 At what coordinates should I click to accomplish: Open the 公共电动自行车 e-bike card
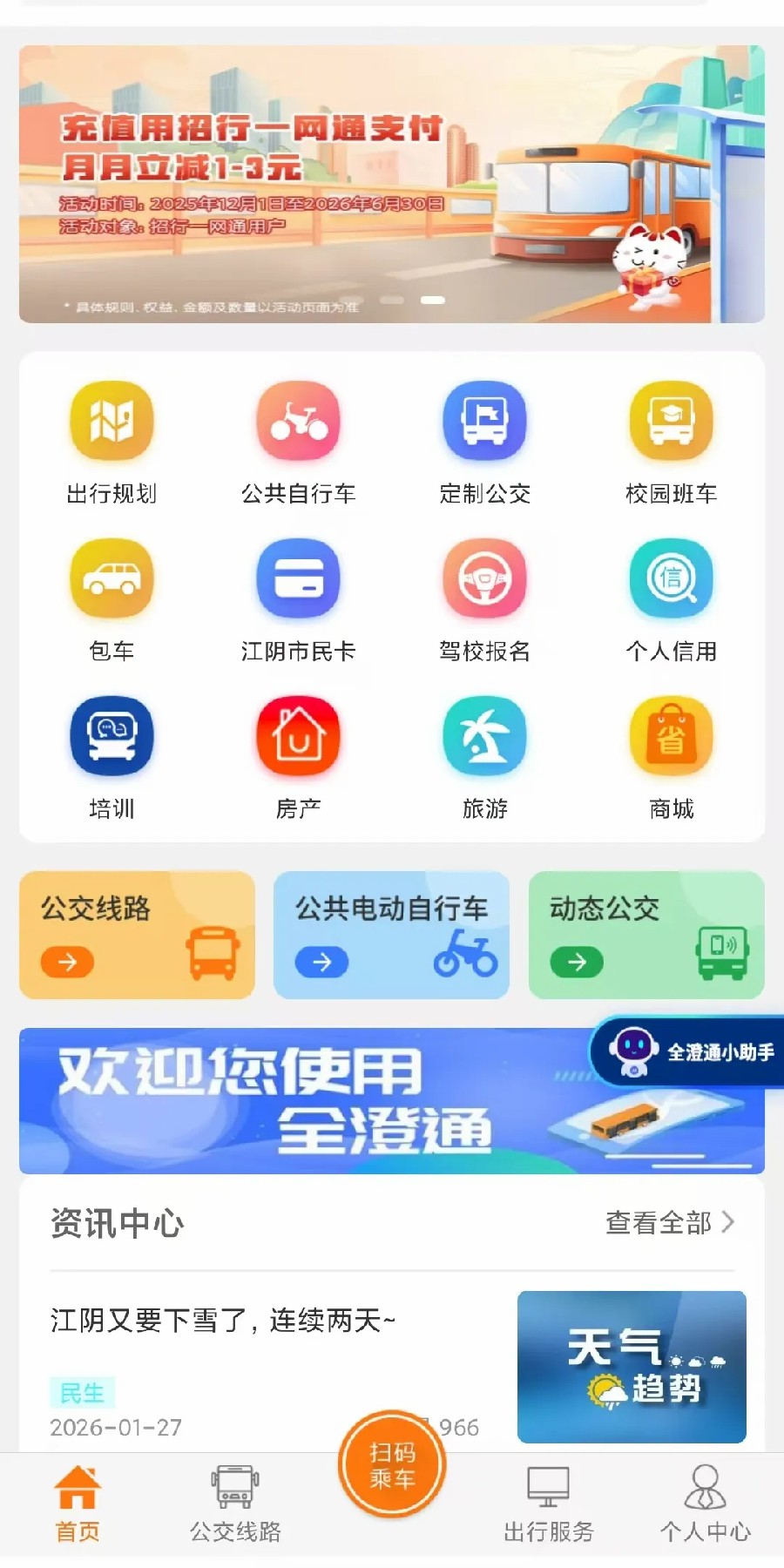tap(391, 935)
